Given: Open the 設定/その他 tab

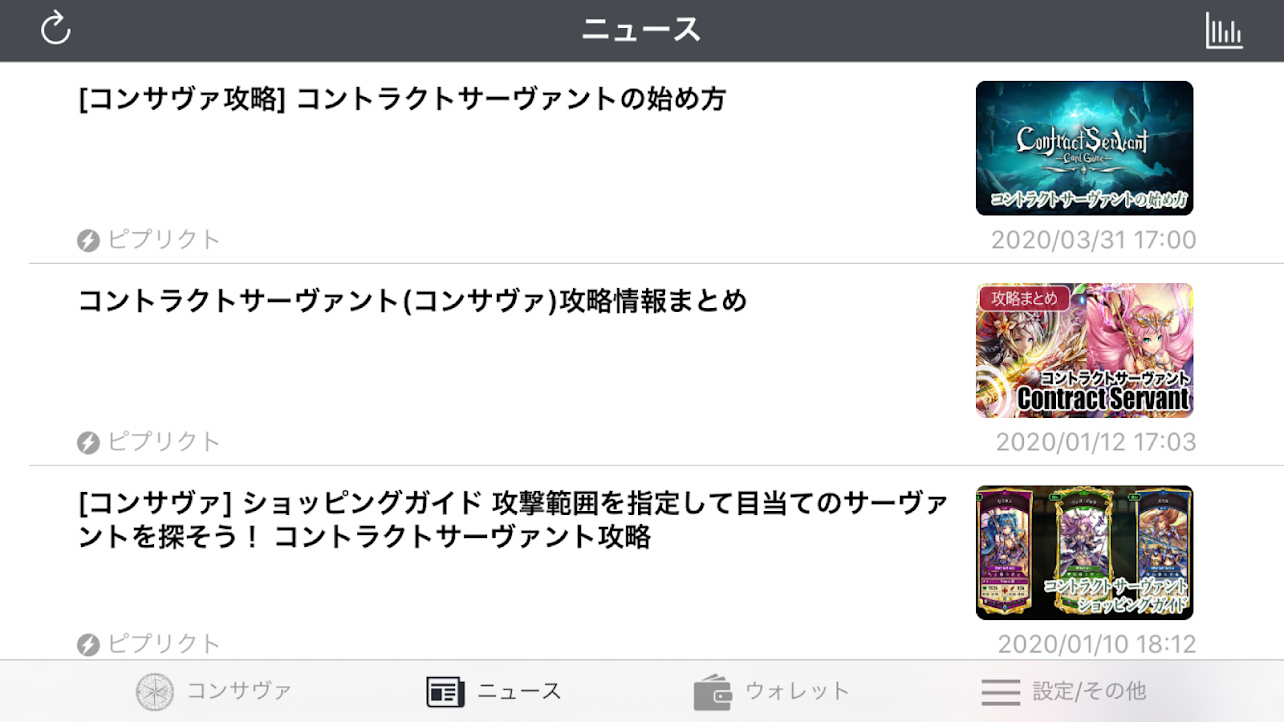Looking at the screenshot, I should tap(1063, 691).
